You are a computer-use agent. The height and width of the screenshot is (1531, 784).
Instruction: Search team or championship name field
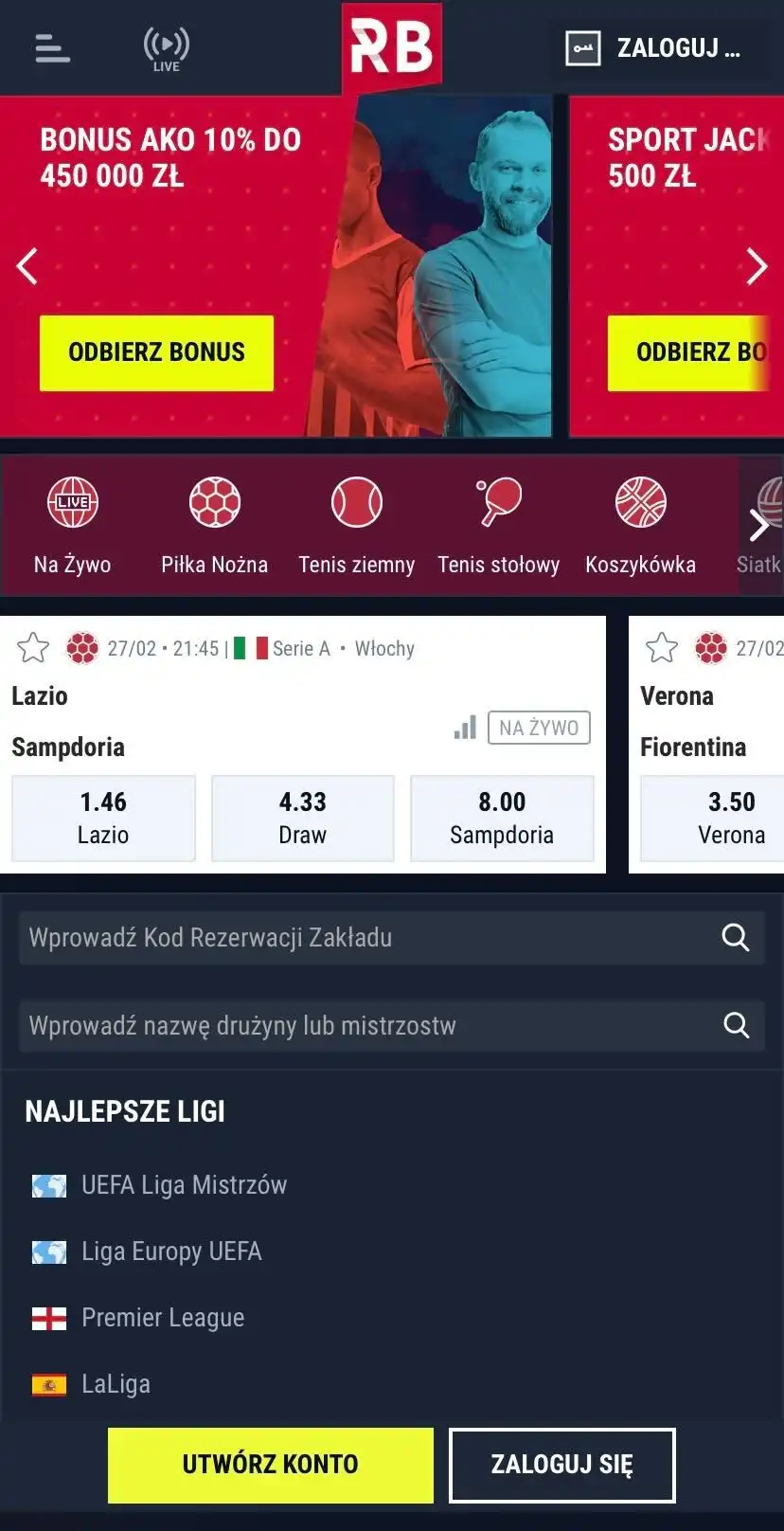click(x=369, y=1025)
